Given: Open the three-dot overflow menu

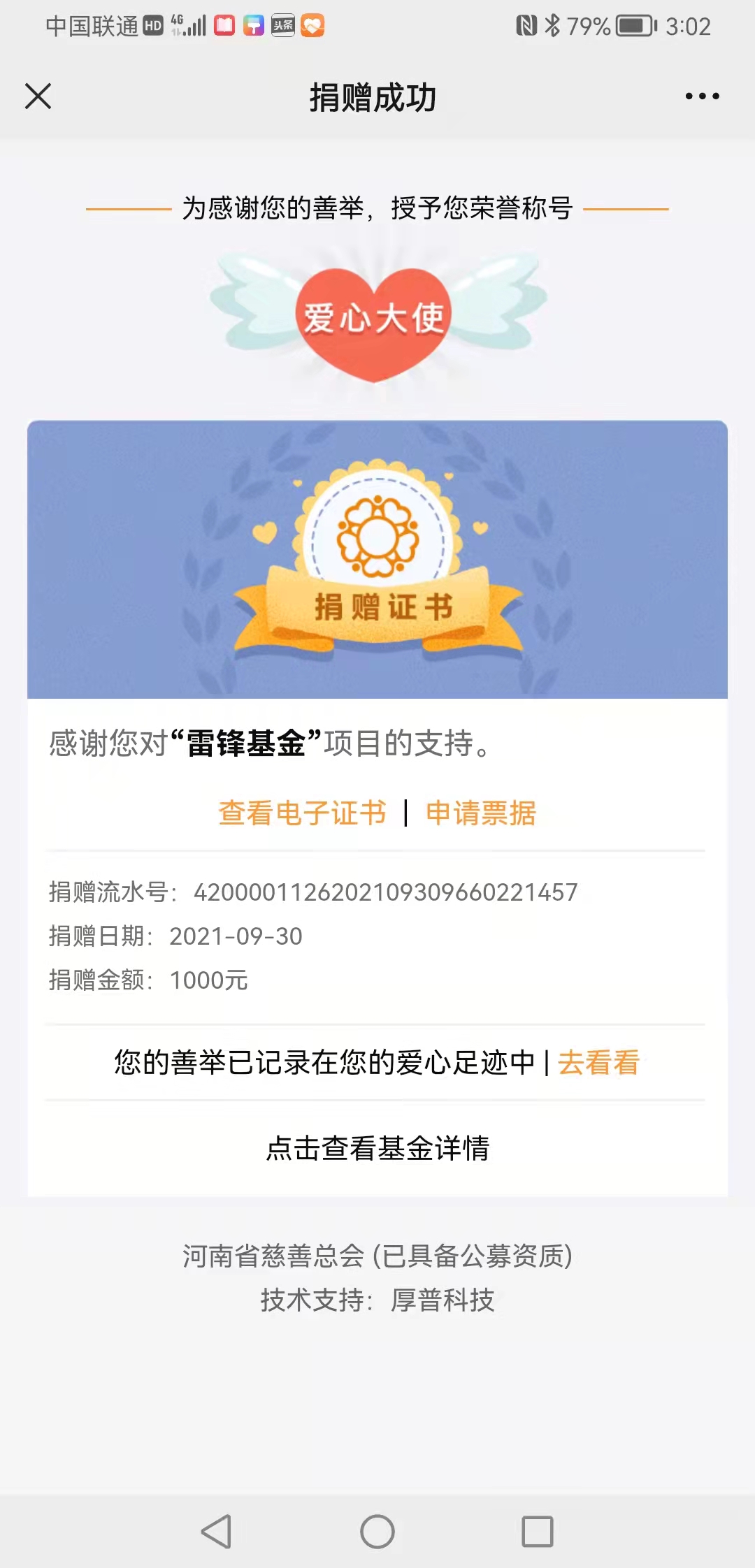Looking at the screenshot, I should [x=702, y=96].
